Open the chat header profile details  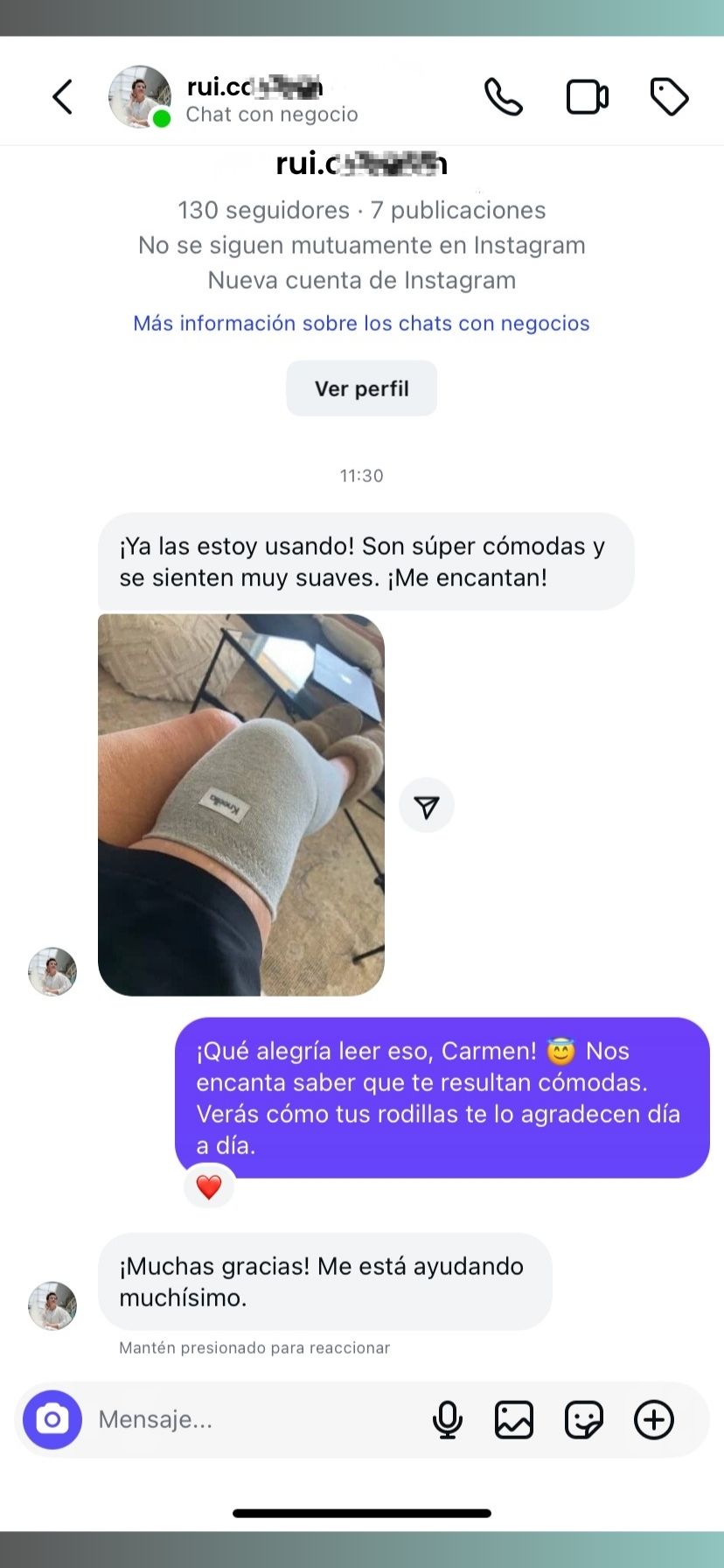click(254, 99)
